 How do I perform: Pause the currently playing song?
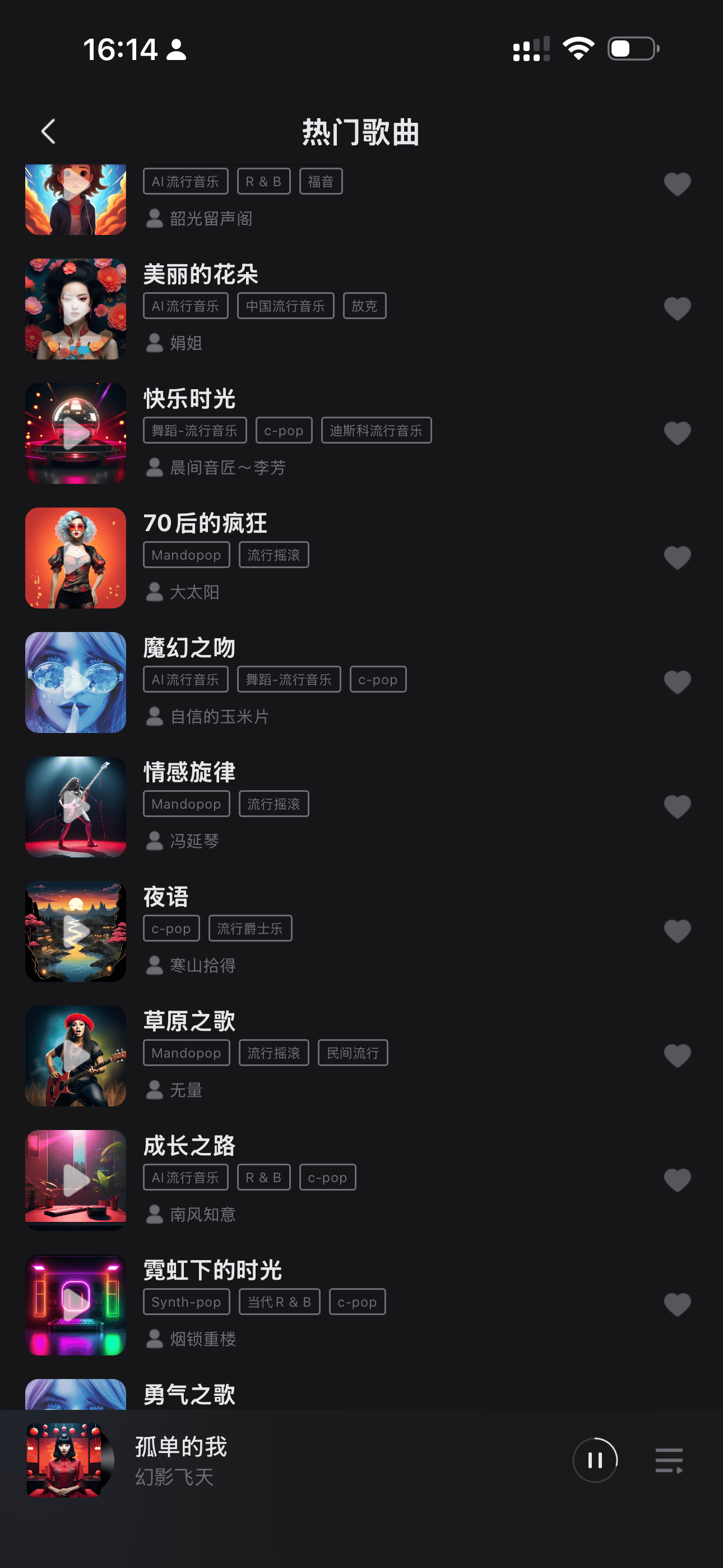click(595, 1460)
